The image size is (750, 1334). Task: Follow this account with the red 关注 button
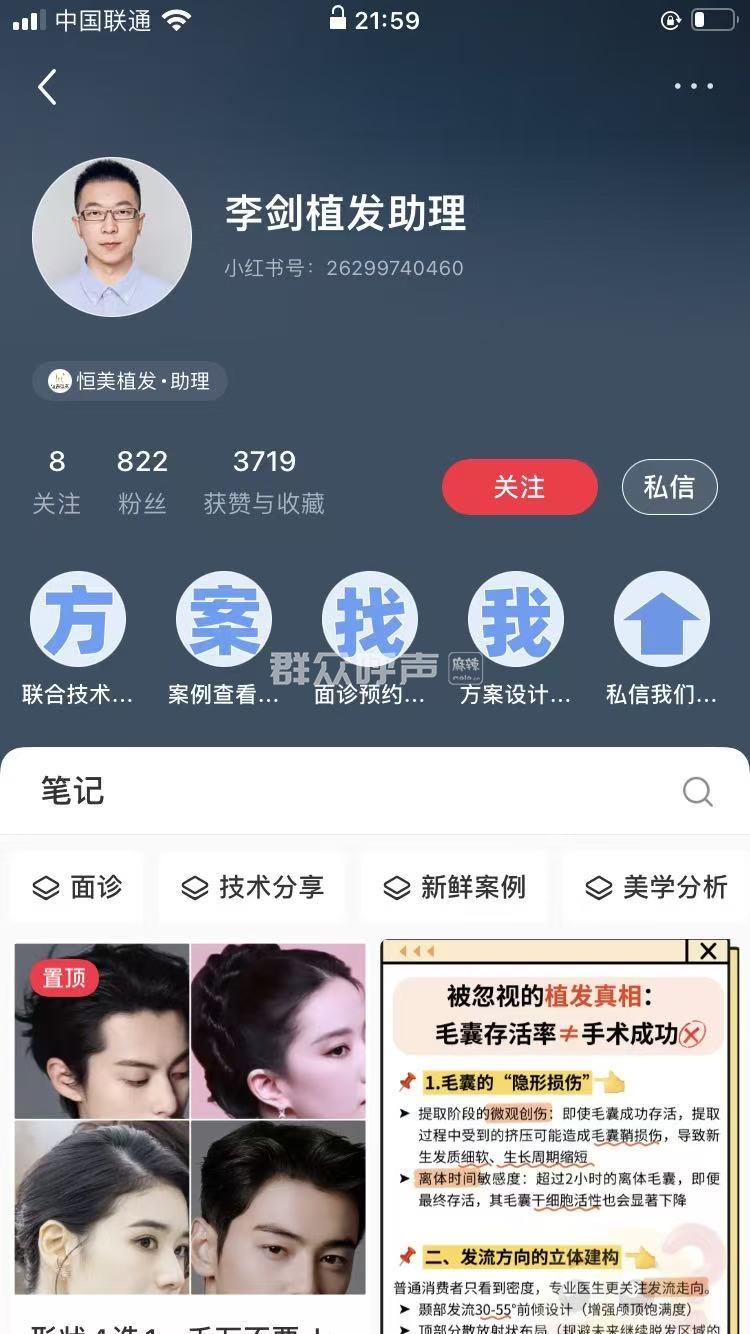point(519,487)
